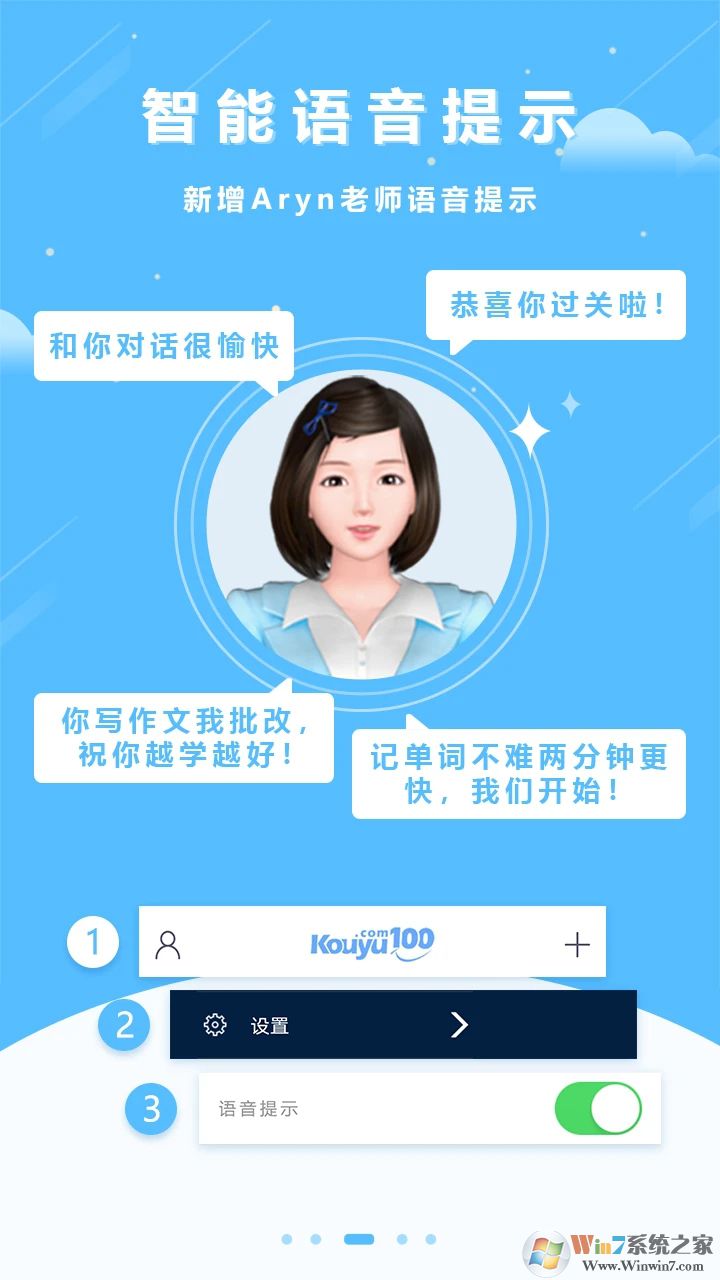720x1280 pixels.
Task: Tap the step 1 number badge
Action: click(x=91, y=940)
